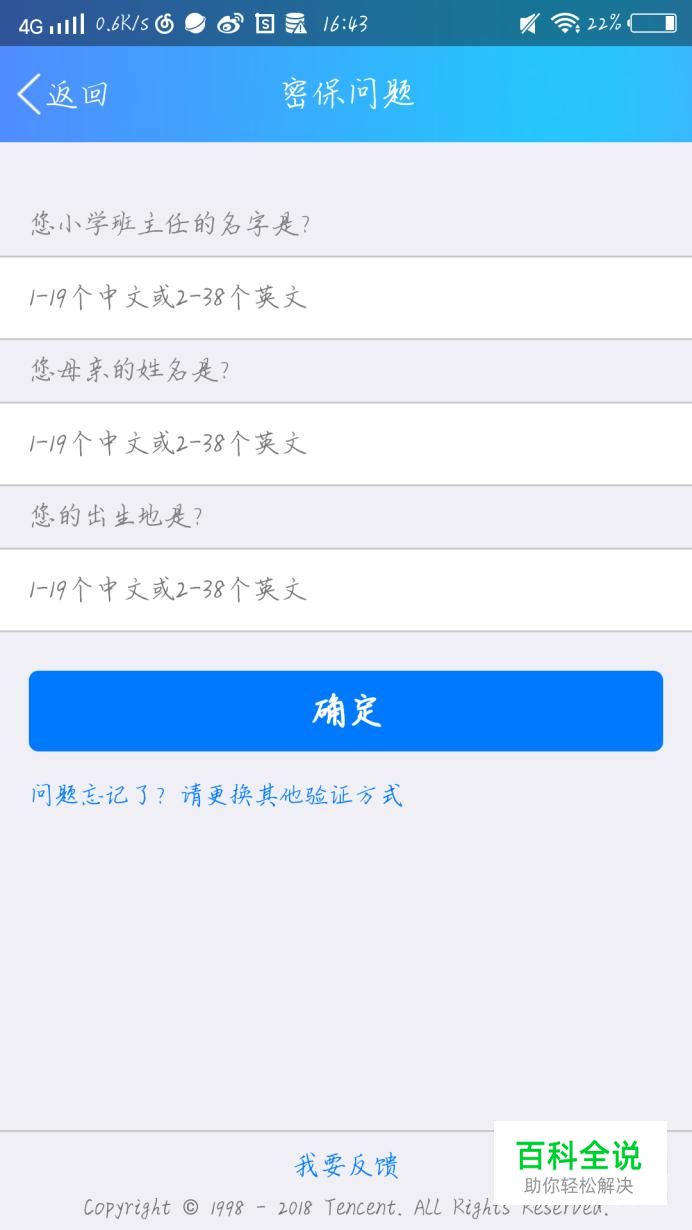Confirm answers with the 确定 button
The width and height of the screenshot is (692, 1230).
[x=346, y=711]
